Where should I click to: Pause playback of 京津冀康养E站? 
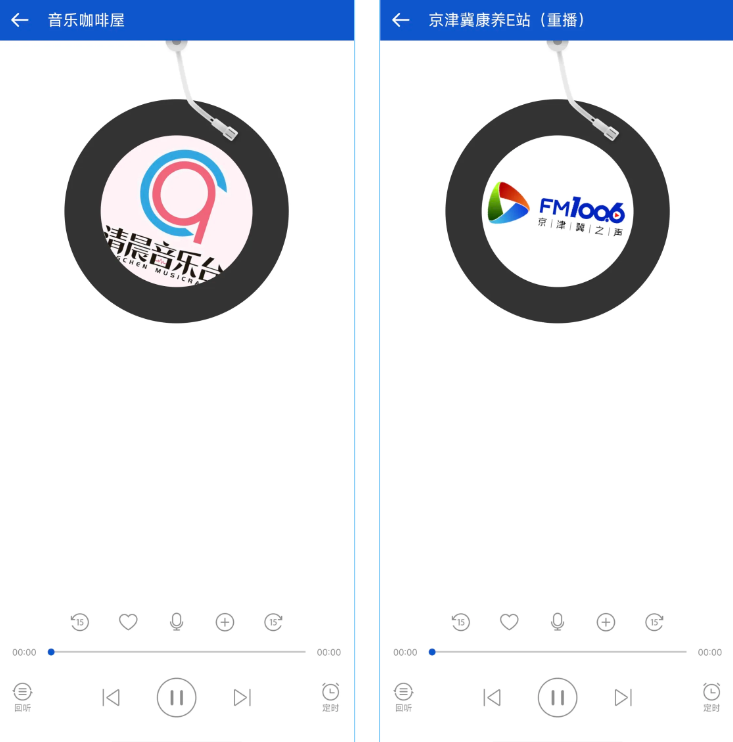tap(558, 697)
